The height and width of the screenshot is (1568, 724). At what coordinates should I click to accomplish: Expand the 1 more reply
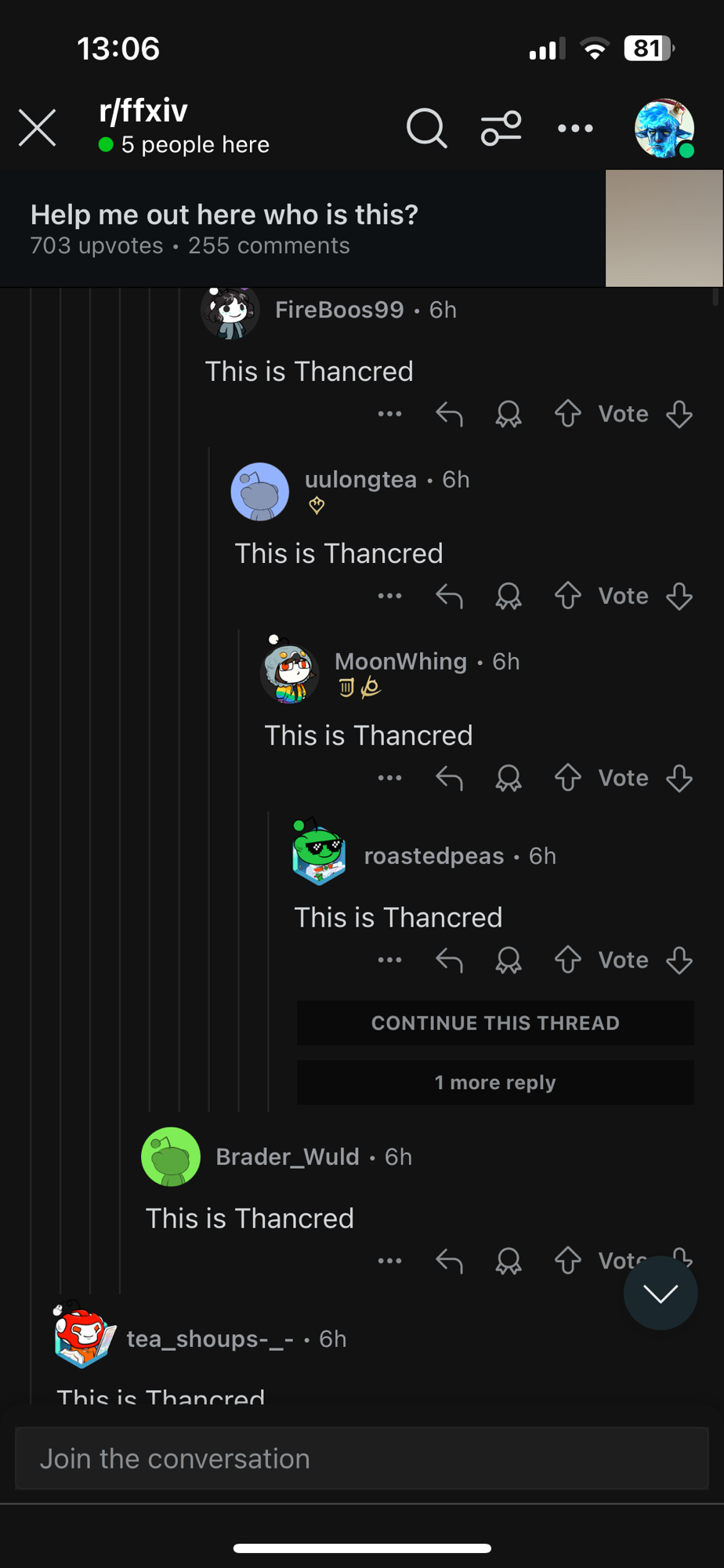coord(495,1082)
